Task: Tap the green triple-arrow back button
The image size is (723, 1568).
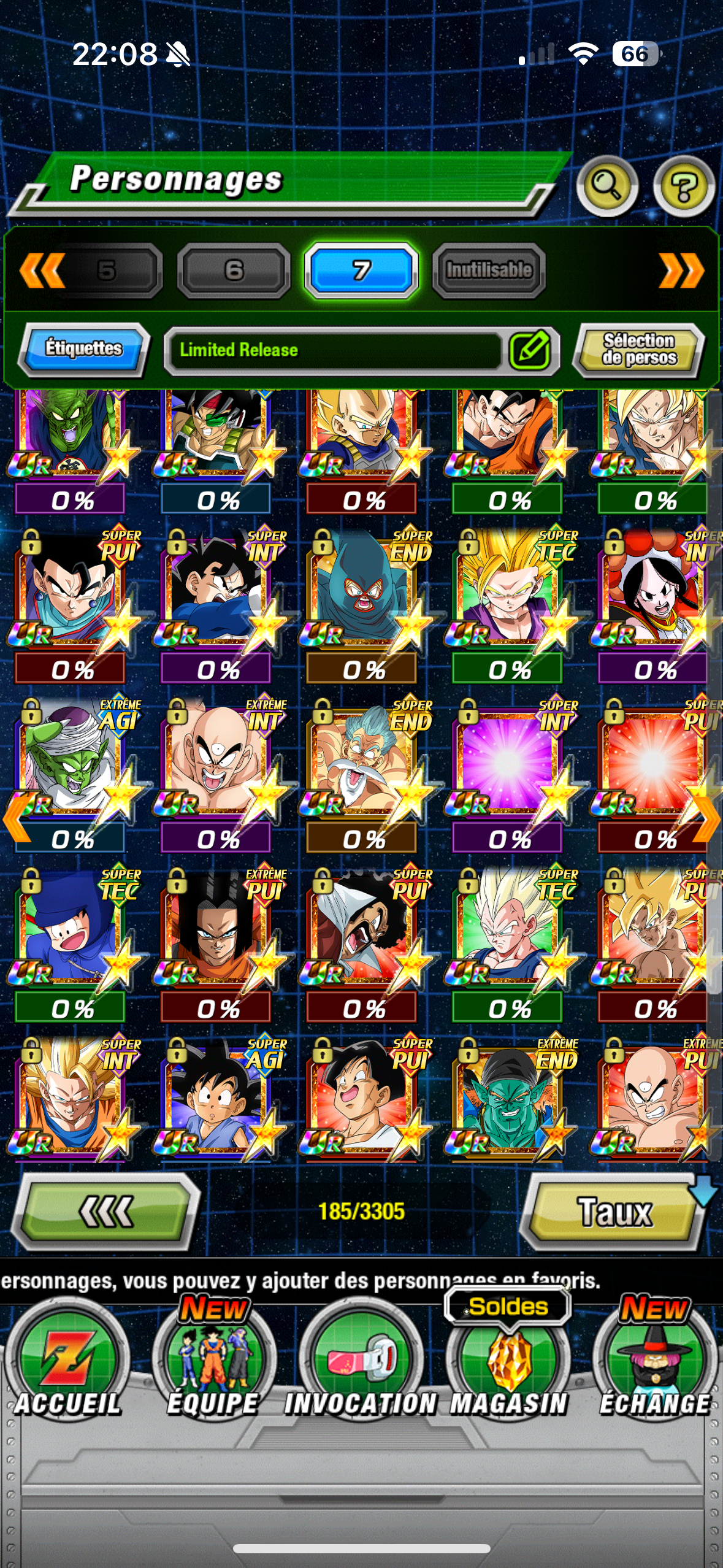Action: 106,1211
